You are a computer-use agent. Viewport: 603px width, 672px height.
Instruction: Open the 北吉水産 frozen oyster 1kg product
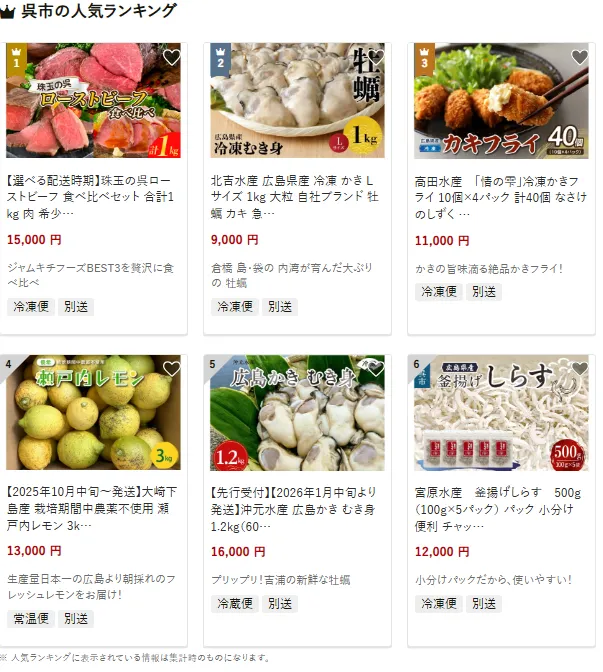(296, 100)
